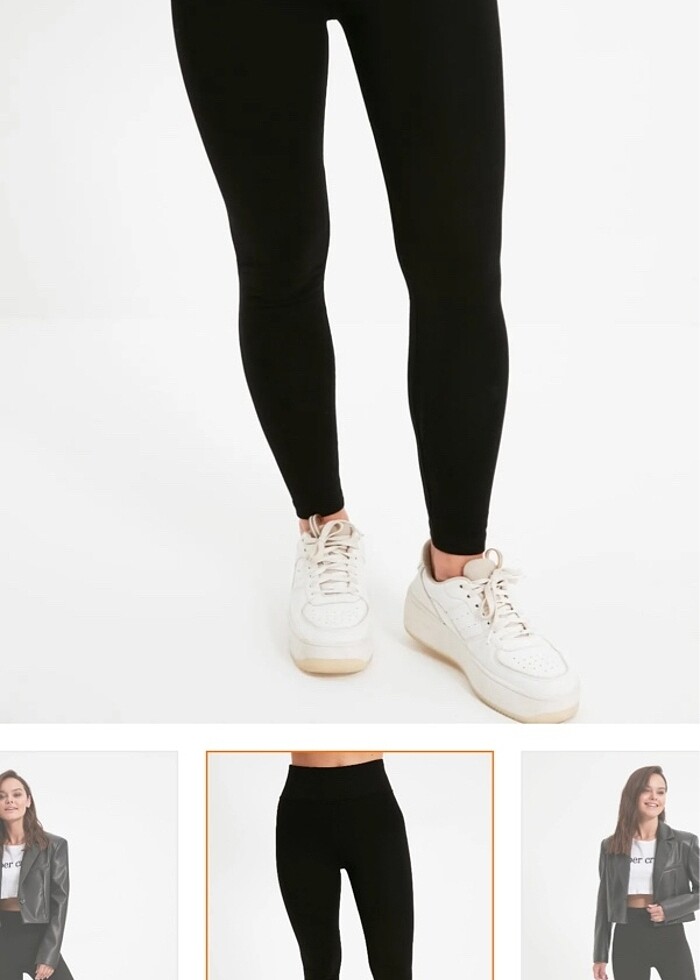Image resolution: width=700 pixels, height=980 pixels.
Task: Open the large leggings and sneakers photo
Action: (350, 360)
